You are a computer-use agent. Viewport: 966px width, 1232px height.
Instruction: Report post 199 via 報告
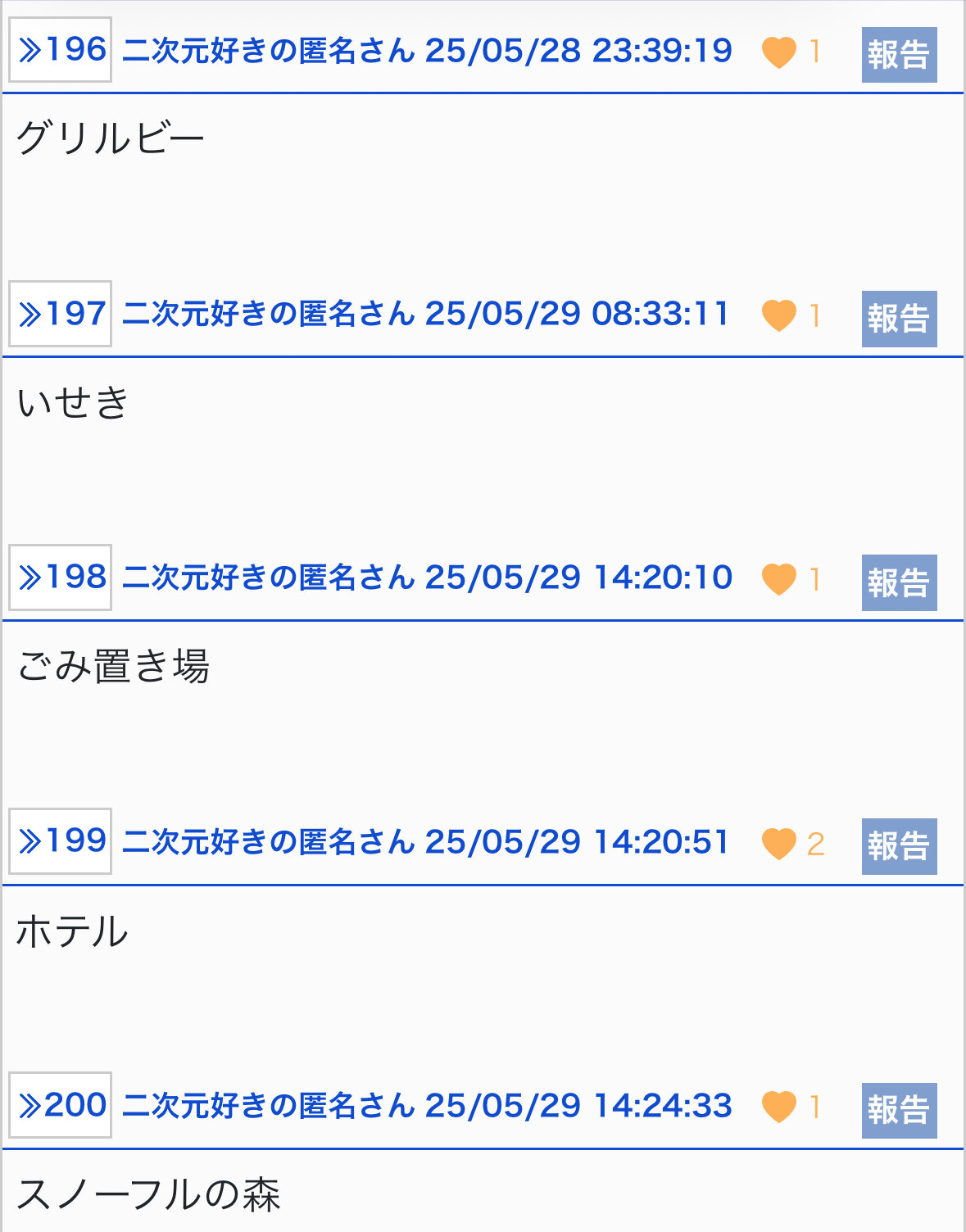899,846
